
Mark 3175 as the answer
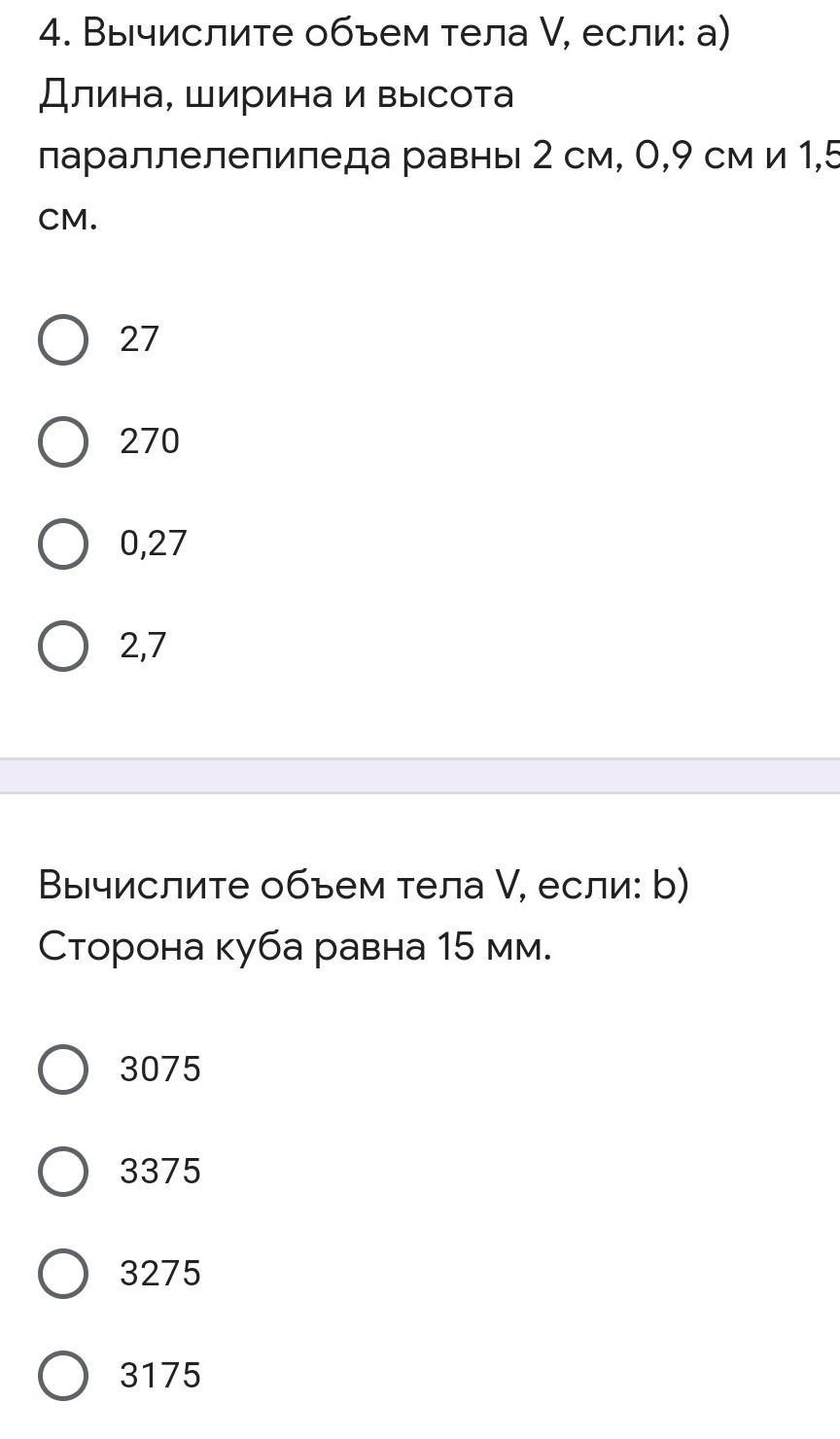tap(63, 1376)
